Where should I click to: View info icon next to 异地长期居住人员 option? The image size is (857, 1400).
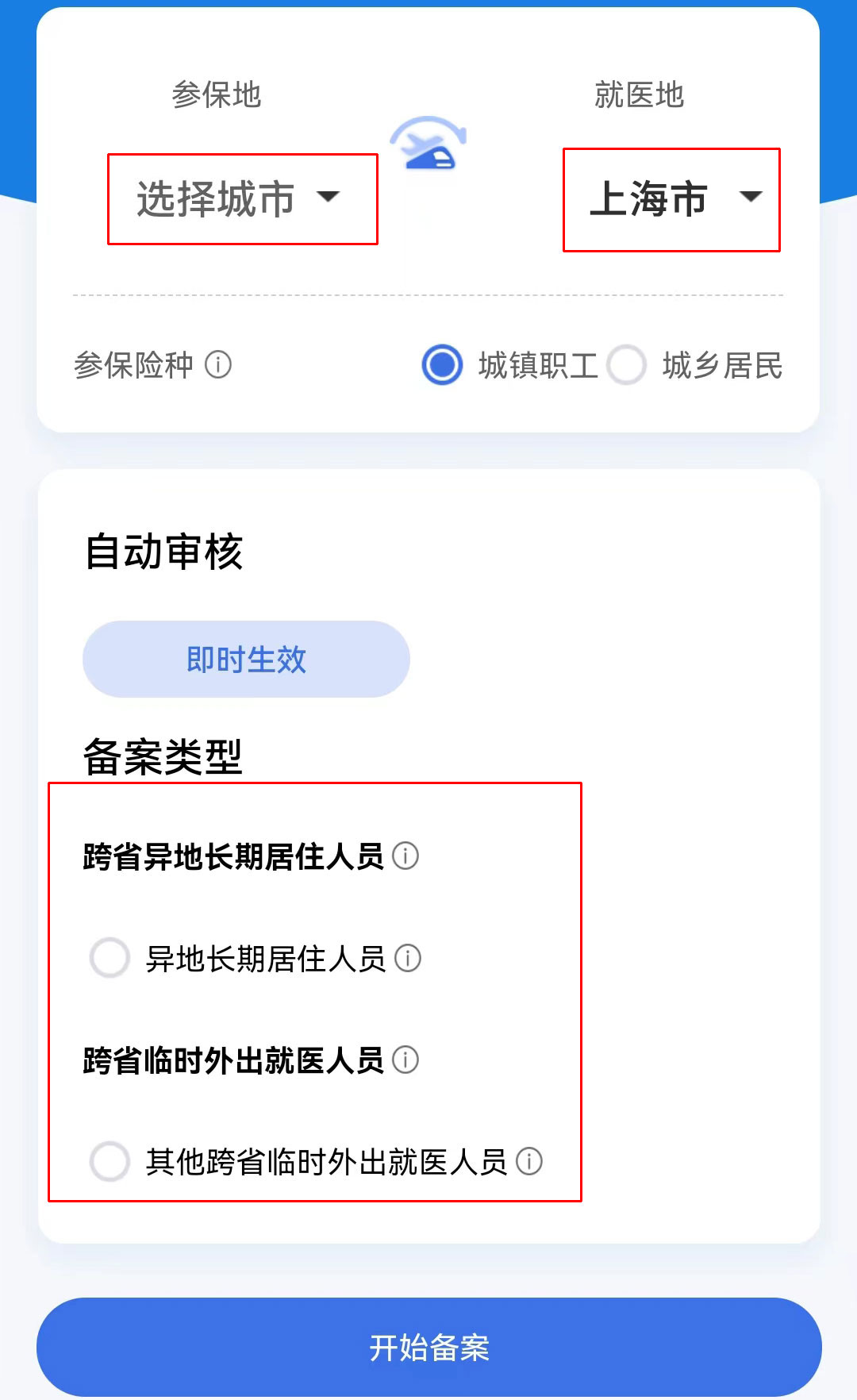point(408,958)
